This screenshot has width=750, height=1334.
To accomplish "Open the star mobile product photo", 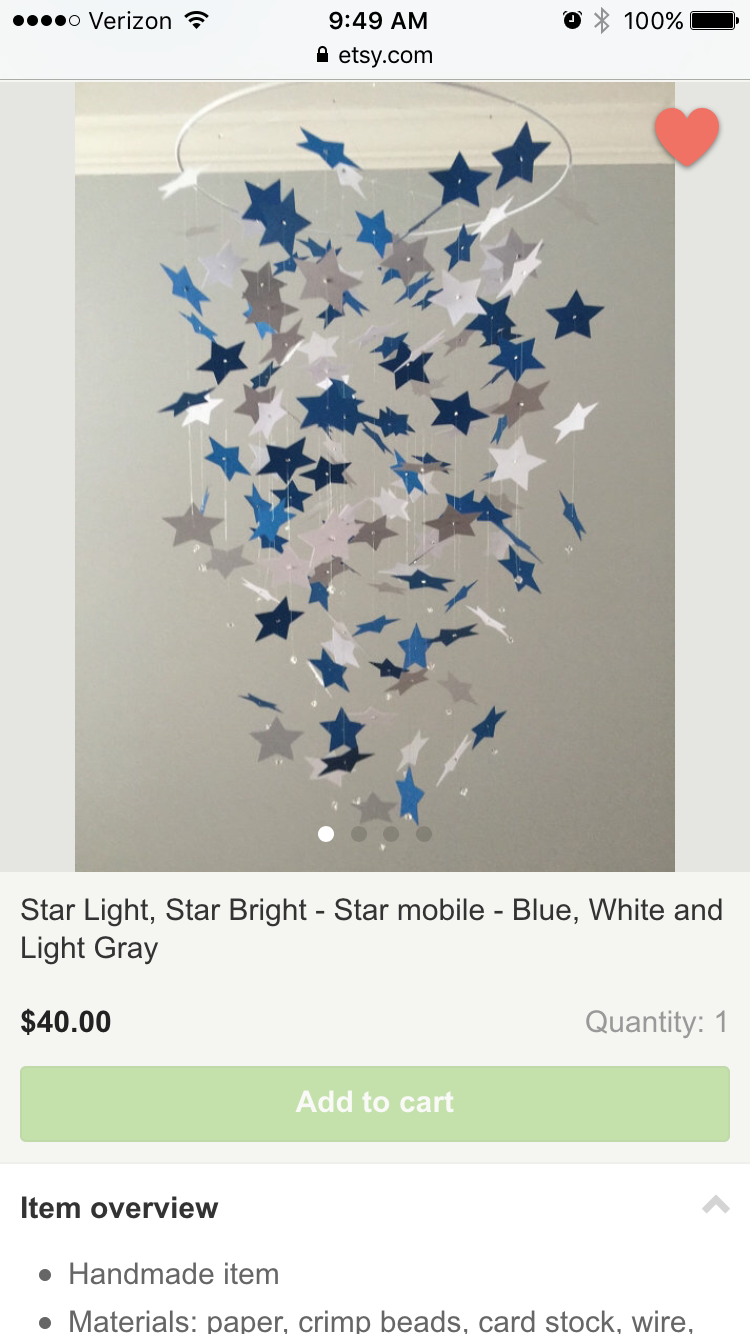I will coord(374,470).
